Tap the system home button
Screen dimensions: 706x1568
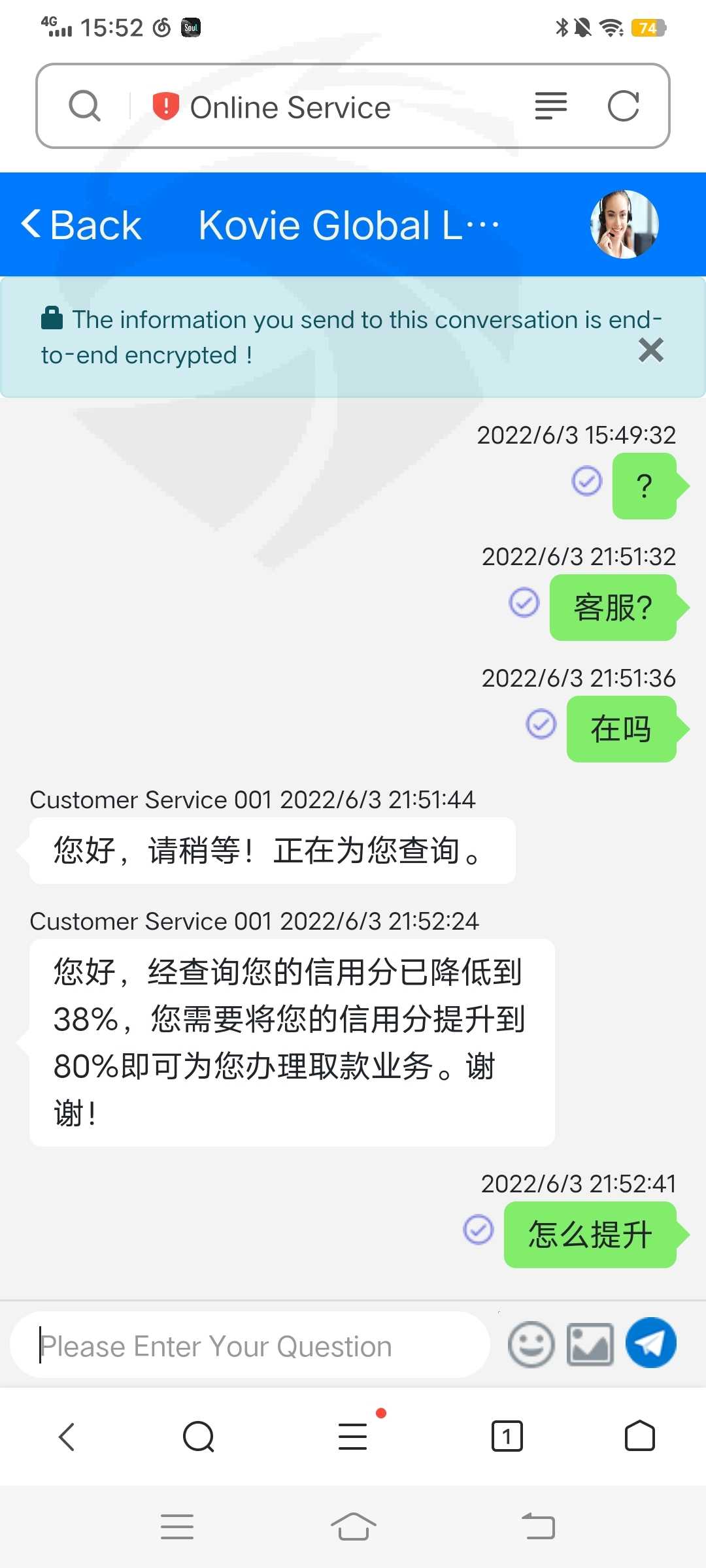tap(353, 1527)
